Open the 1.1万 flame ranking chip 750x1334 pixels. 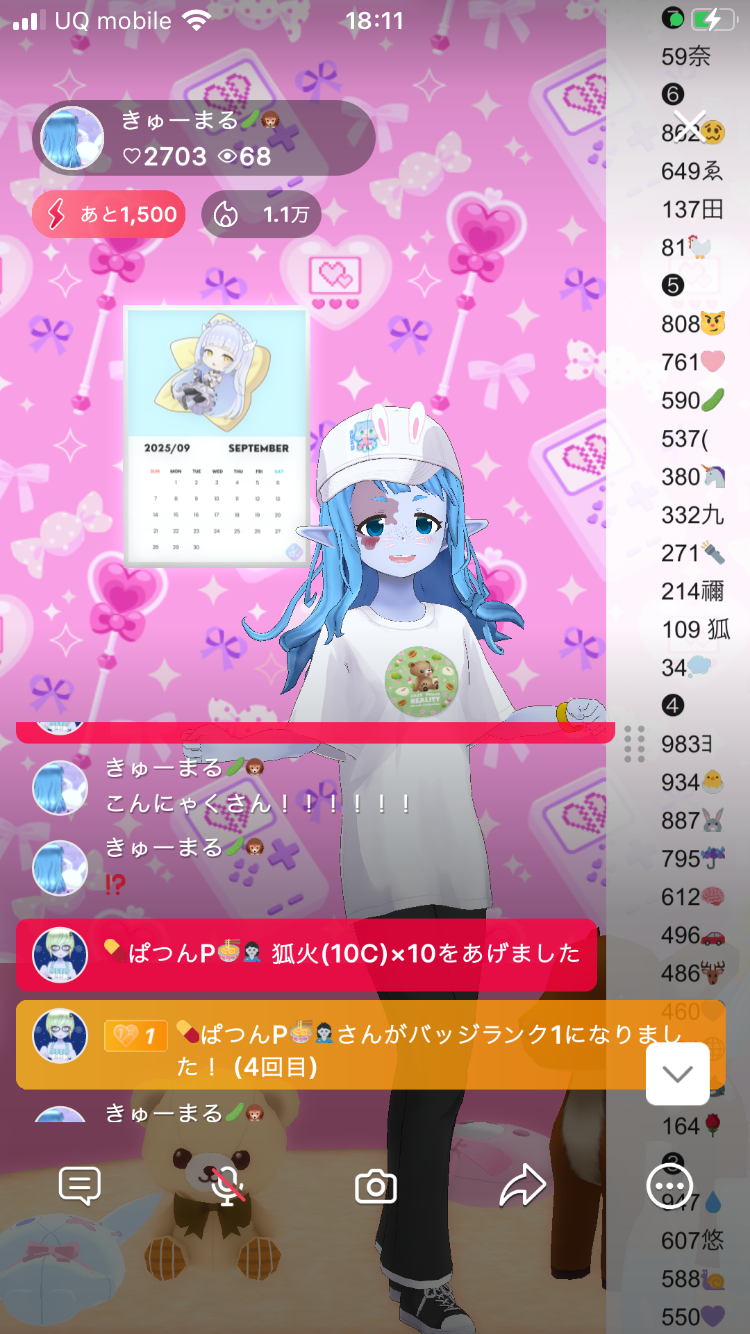coord(261,214)
